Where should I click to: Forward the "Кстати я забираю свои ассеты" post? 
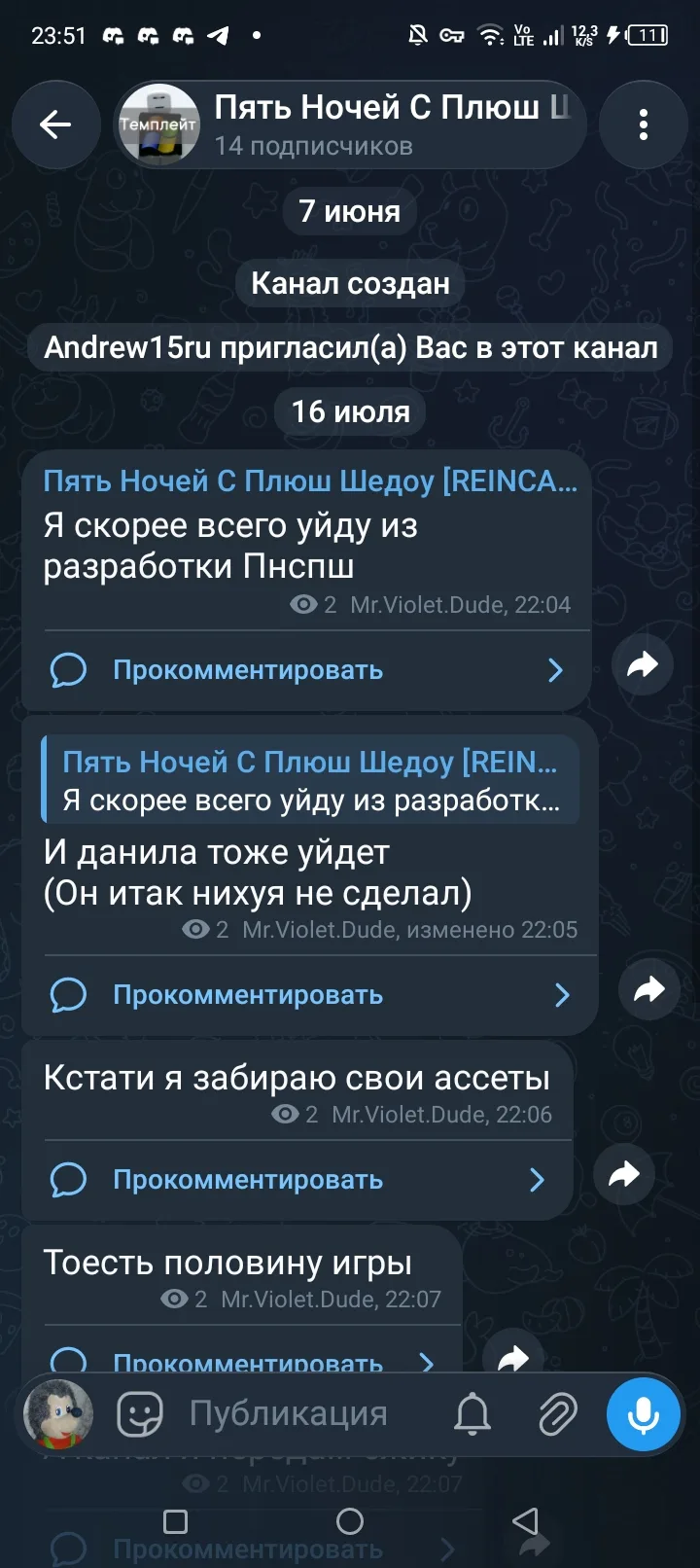(x=624, y=1175)
